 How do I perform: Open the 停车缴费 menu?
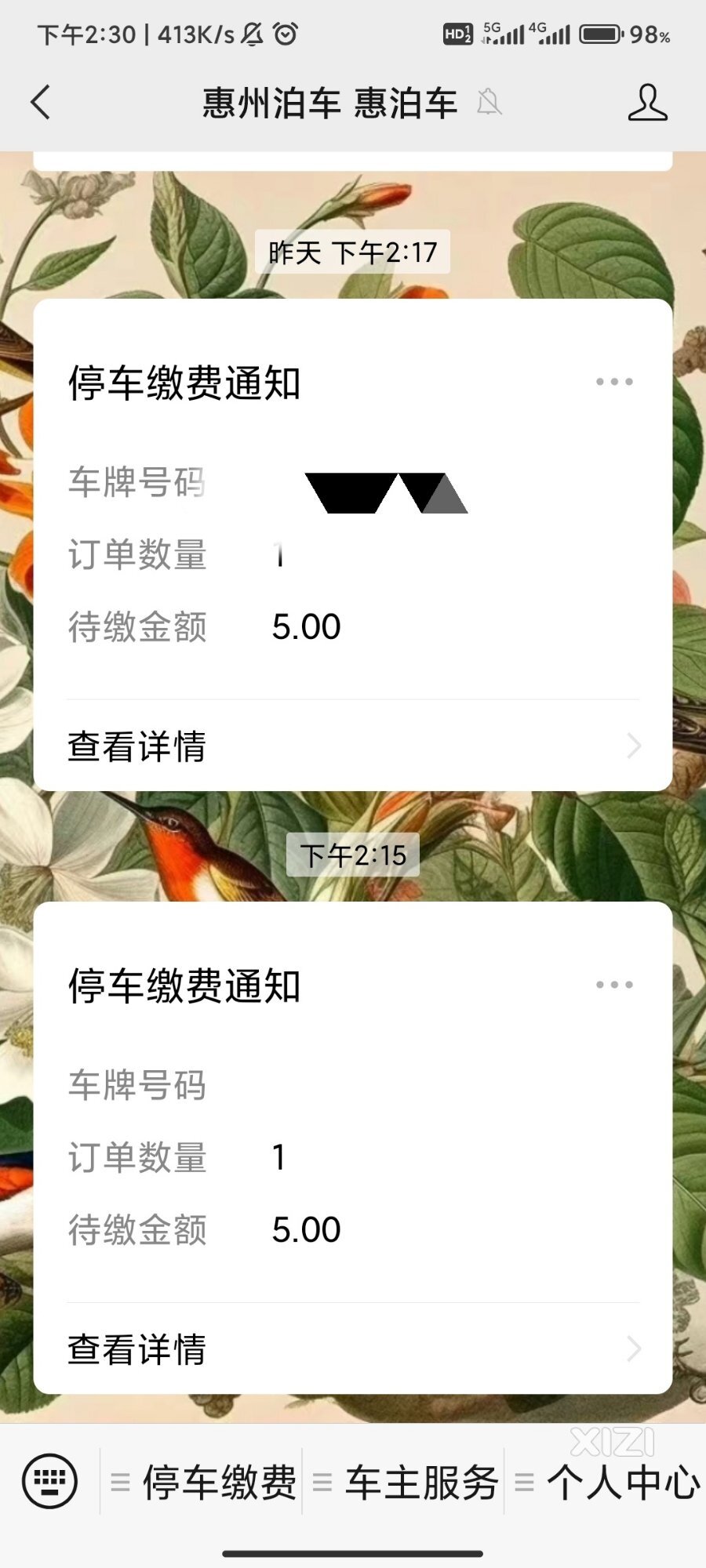pos(203,1482)
